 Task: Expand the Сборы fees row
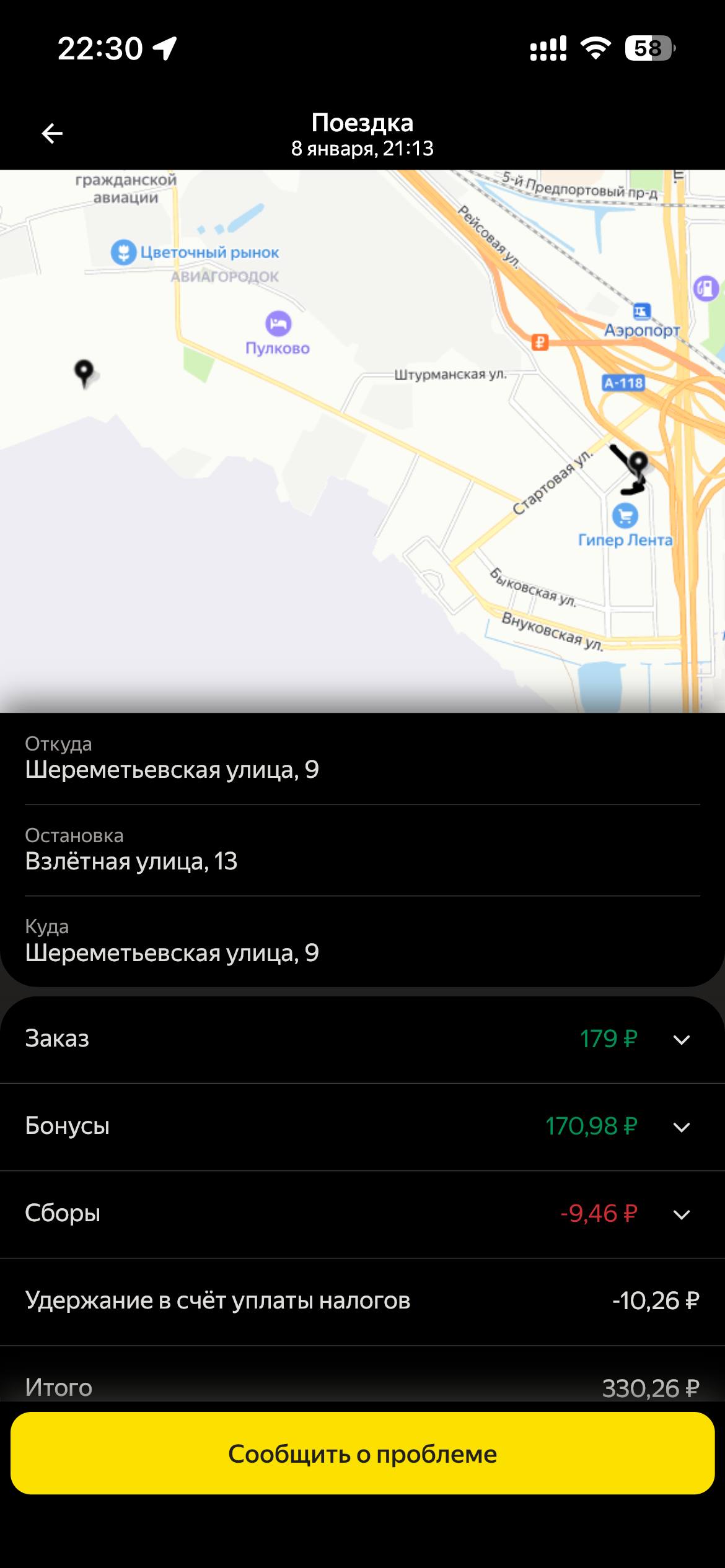[x=681, y=1214]
